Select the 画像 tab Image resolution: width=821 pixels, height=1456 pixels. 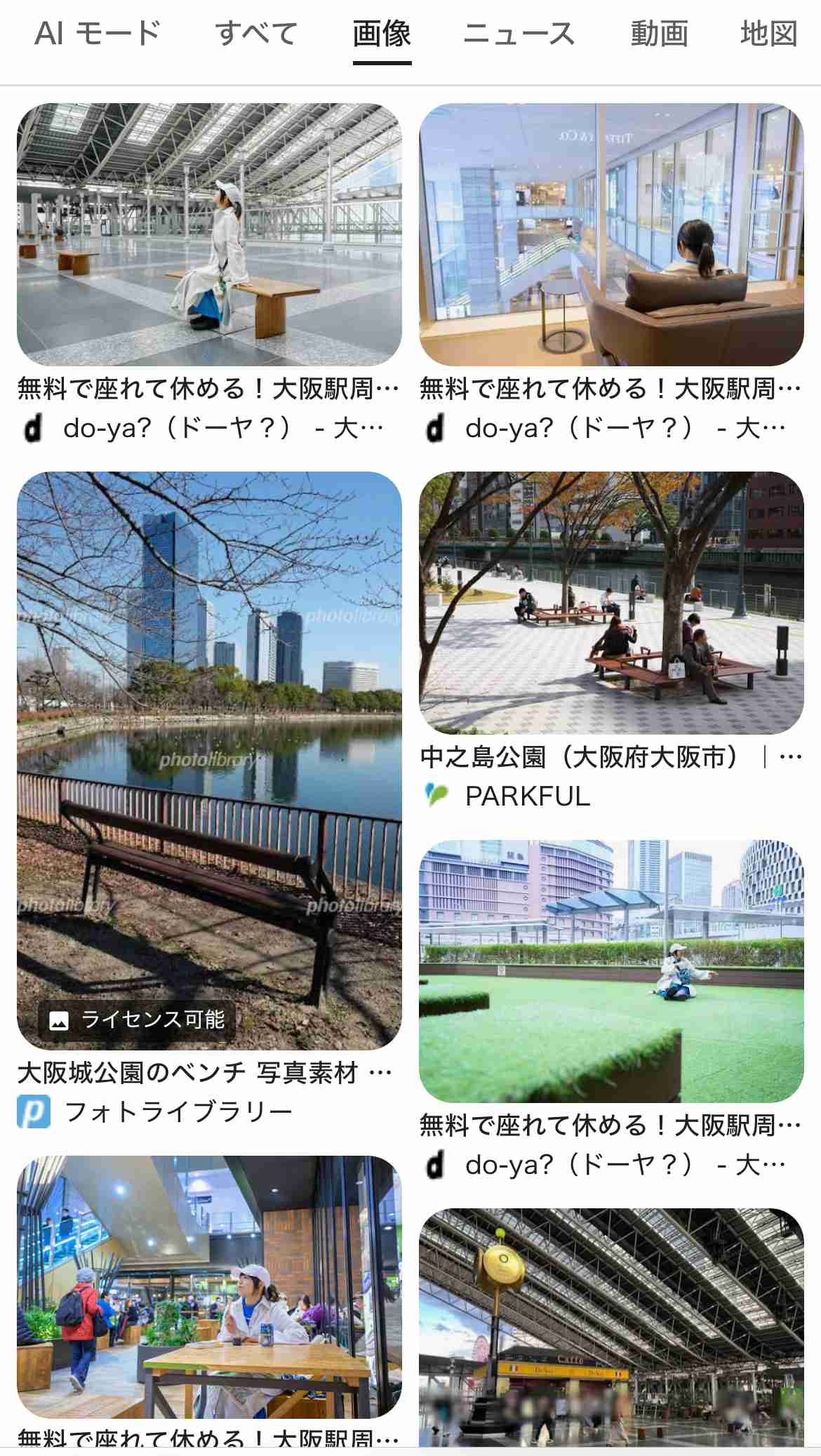[x=382, y=33]
